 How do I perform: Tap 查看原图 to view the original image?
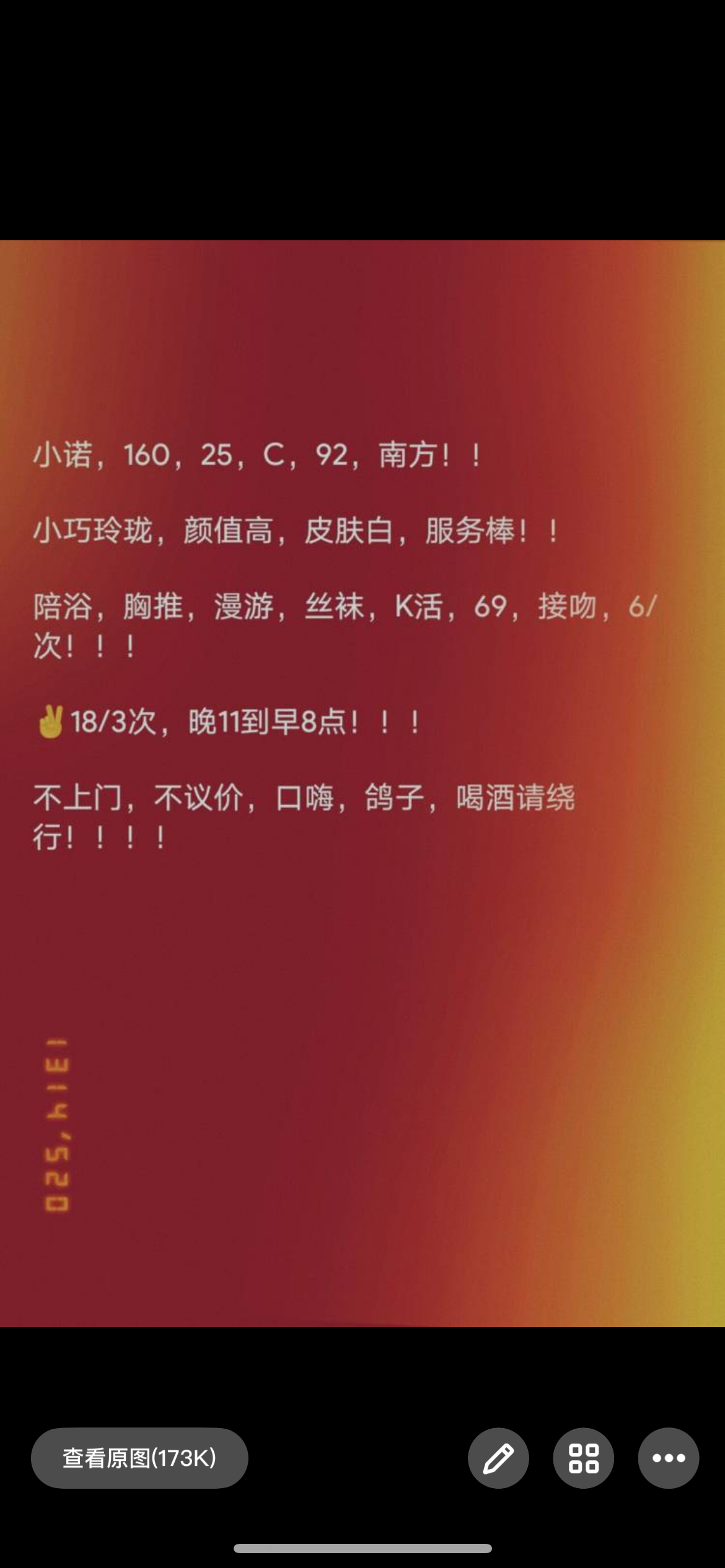click(x=139, y=1458)
